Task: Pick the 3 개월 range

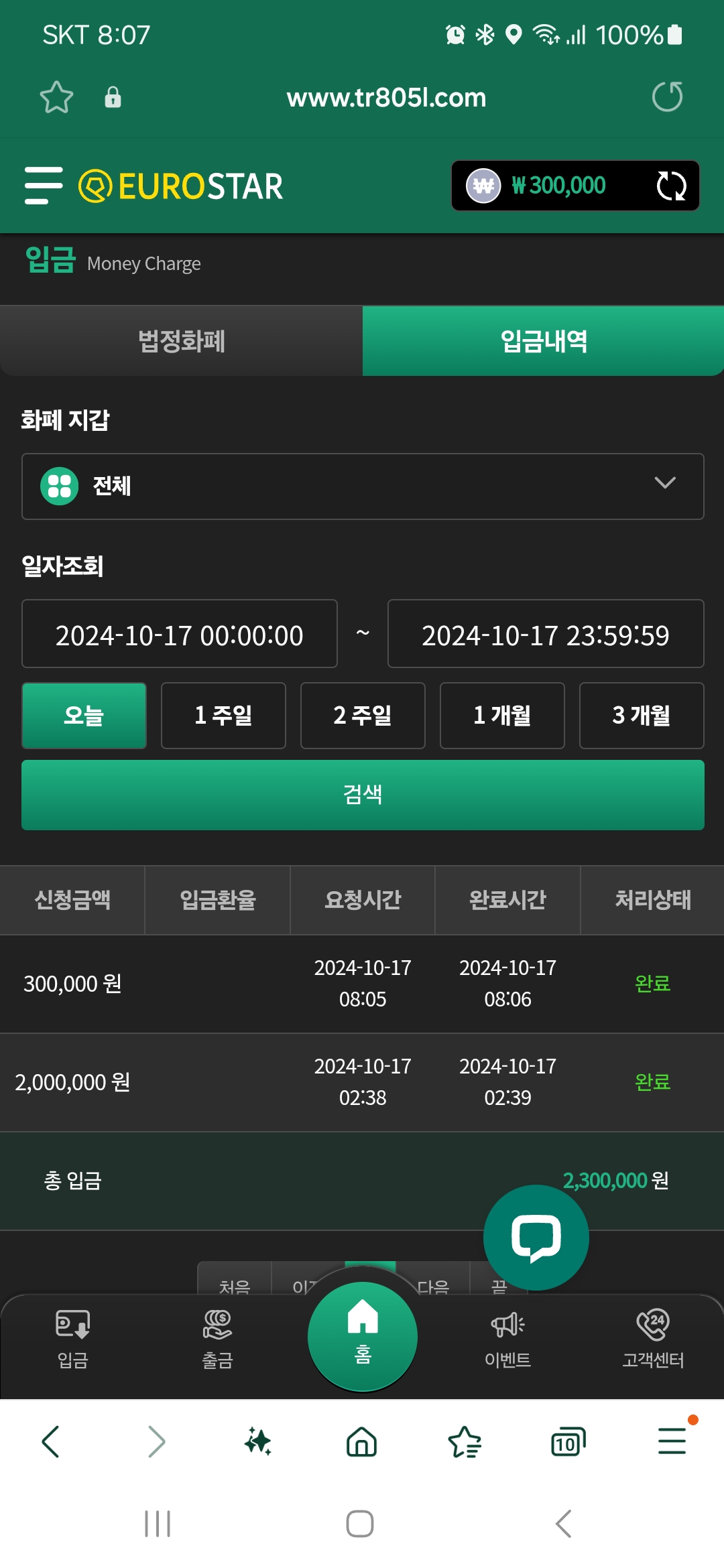Action: click(x=642, y=716)
